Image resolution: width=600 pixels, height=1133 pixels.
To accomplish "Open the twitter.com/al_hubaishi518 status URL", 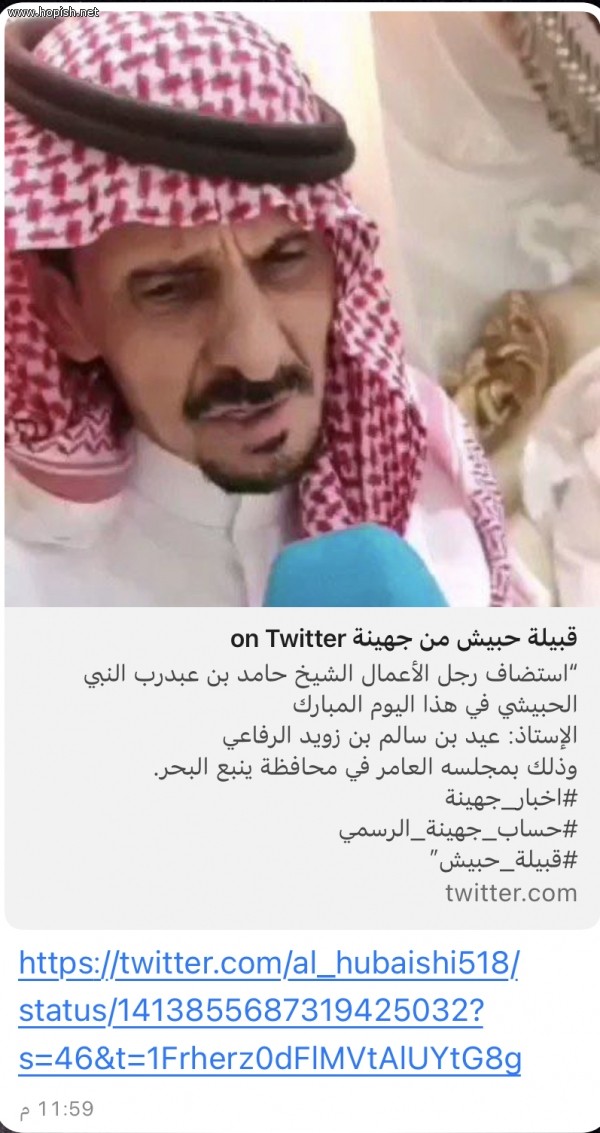I will [270, 1011].
